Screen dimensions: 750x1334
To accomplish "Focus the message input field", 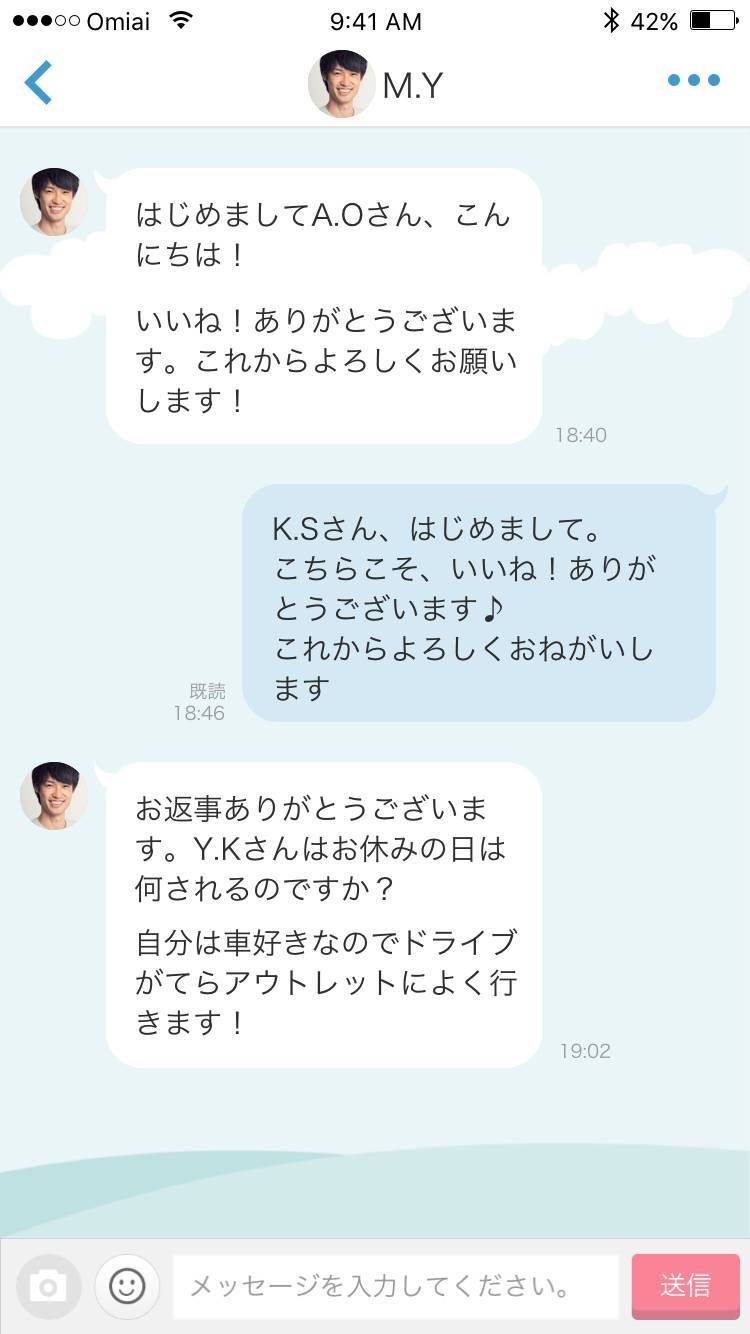I will click(395, 1286).
